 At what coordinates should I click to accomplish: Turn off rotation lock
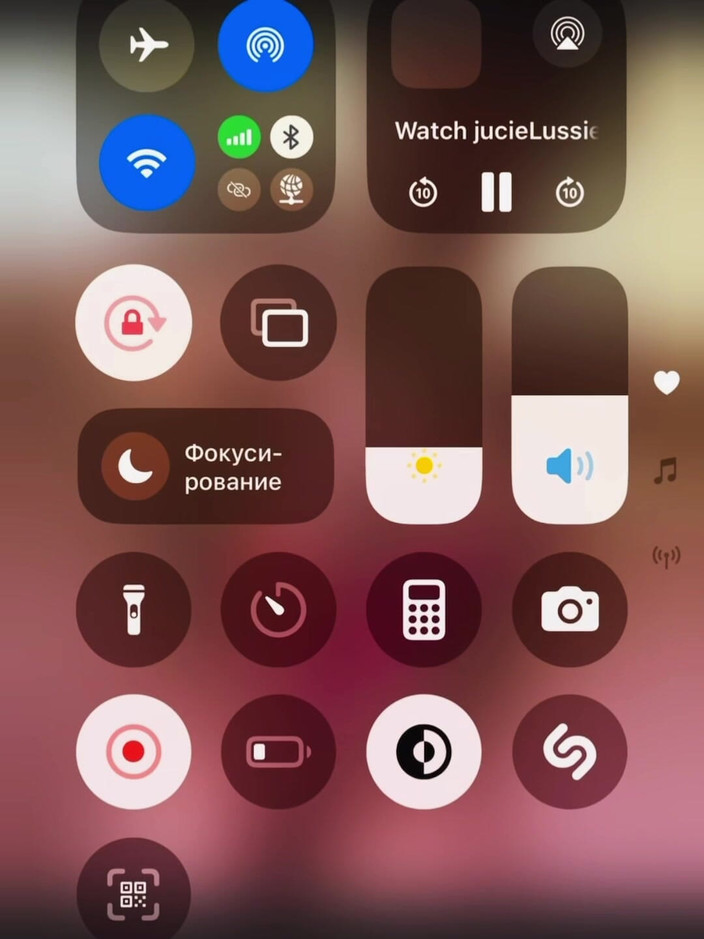click(x=133, y=323)
